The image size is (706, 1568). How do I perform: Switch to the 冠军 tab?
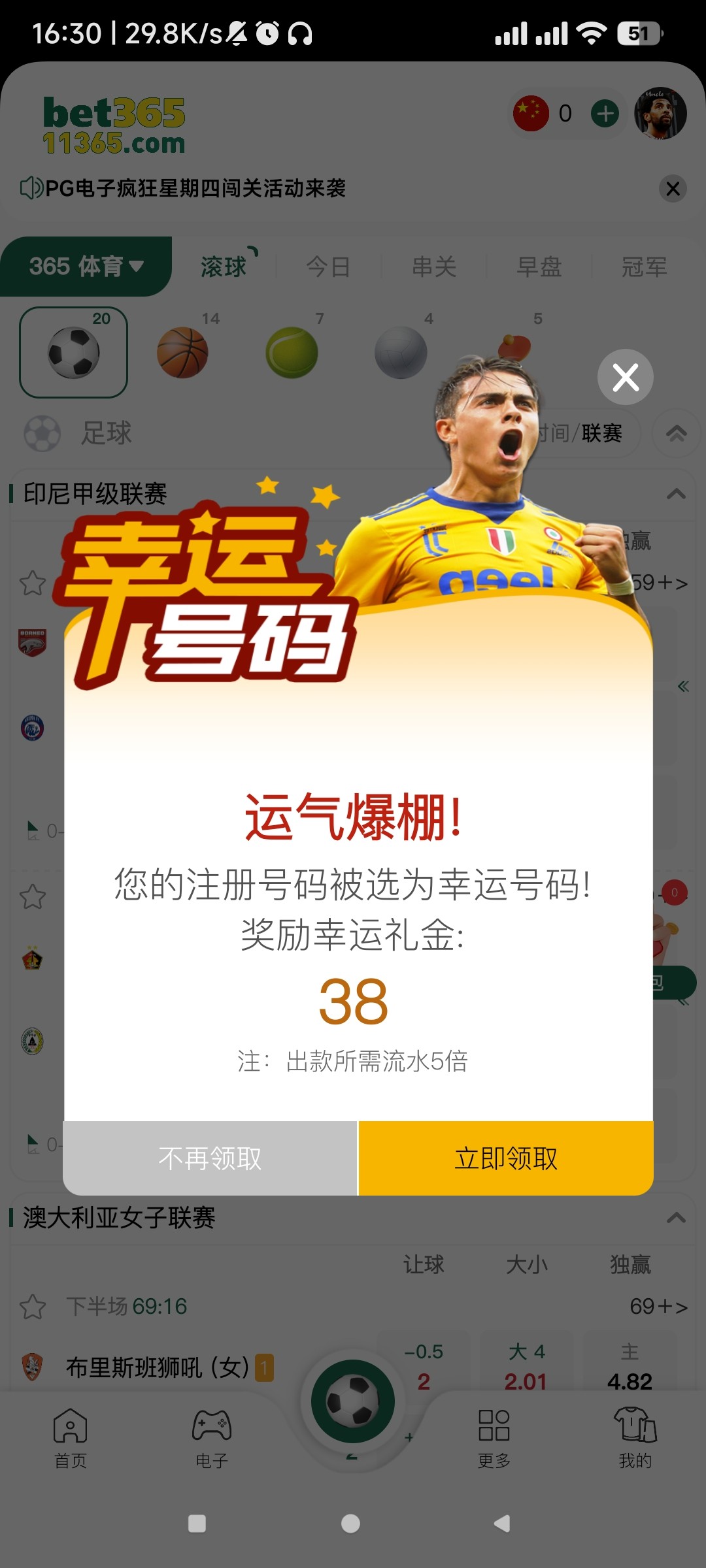click(x=645, y=267)
